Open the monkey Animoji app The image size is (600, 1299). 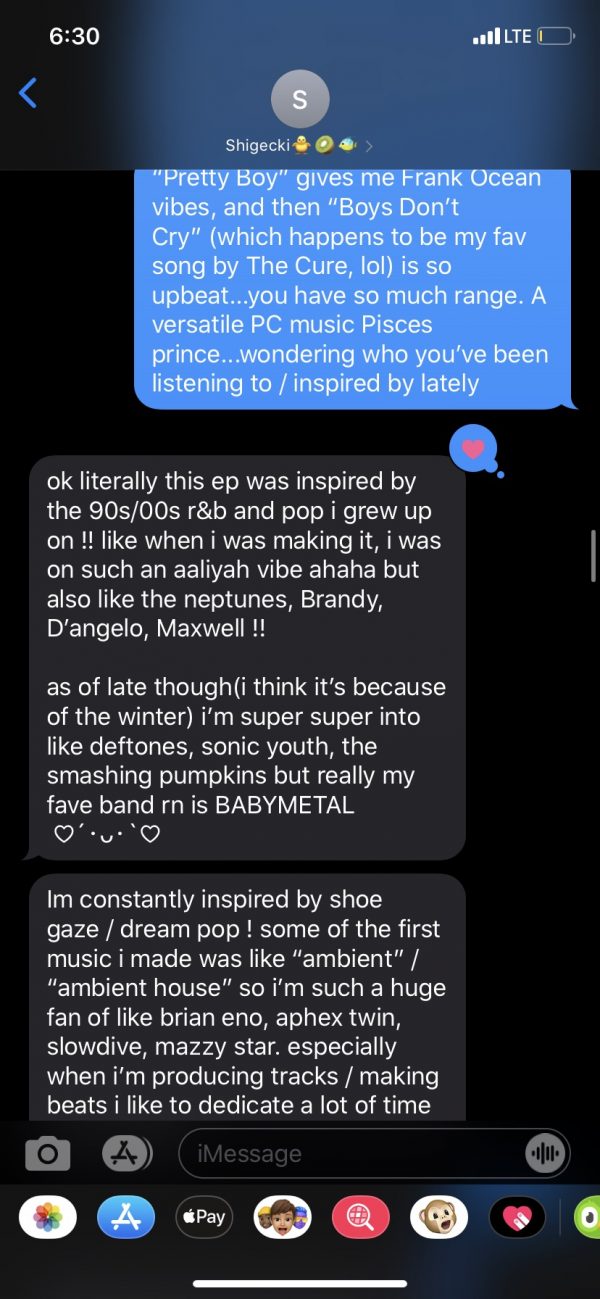point(439,1217)
